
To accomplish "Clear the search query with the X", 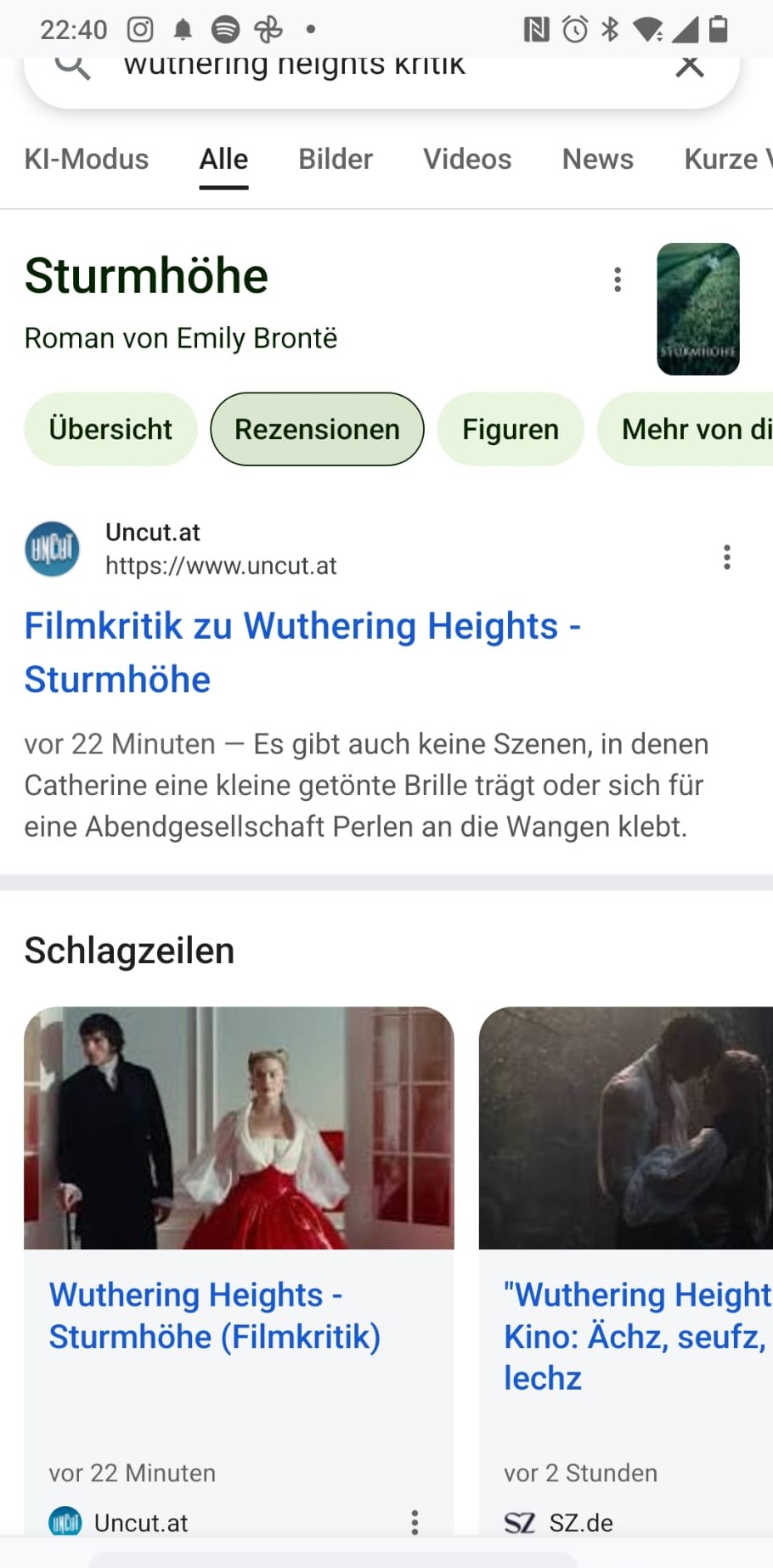I will coord(689,66).
